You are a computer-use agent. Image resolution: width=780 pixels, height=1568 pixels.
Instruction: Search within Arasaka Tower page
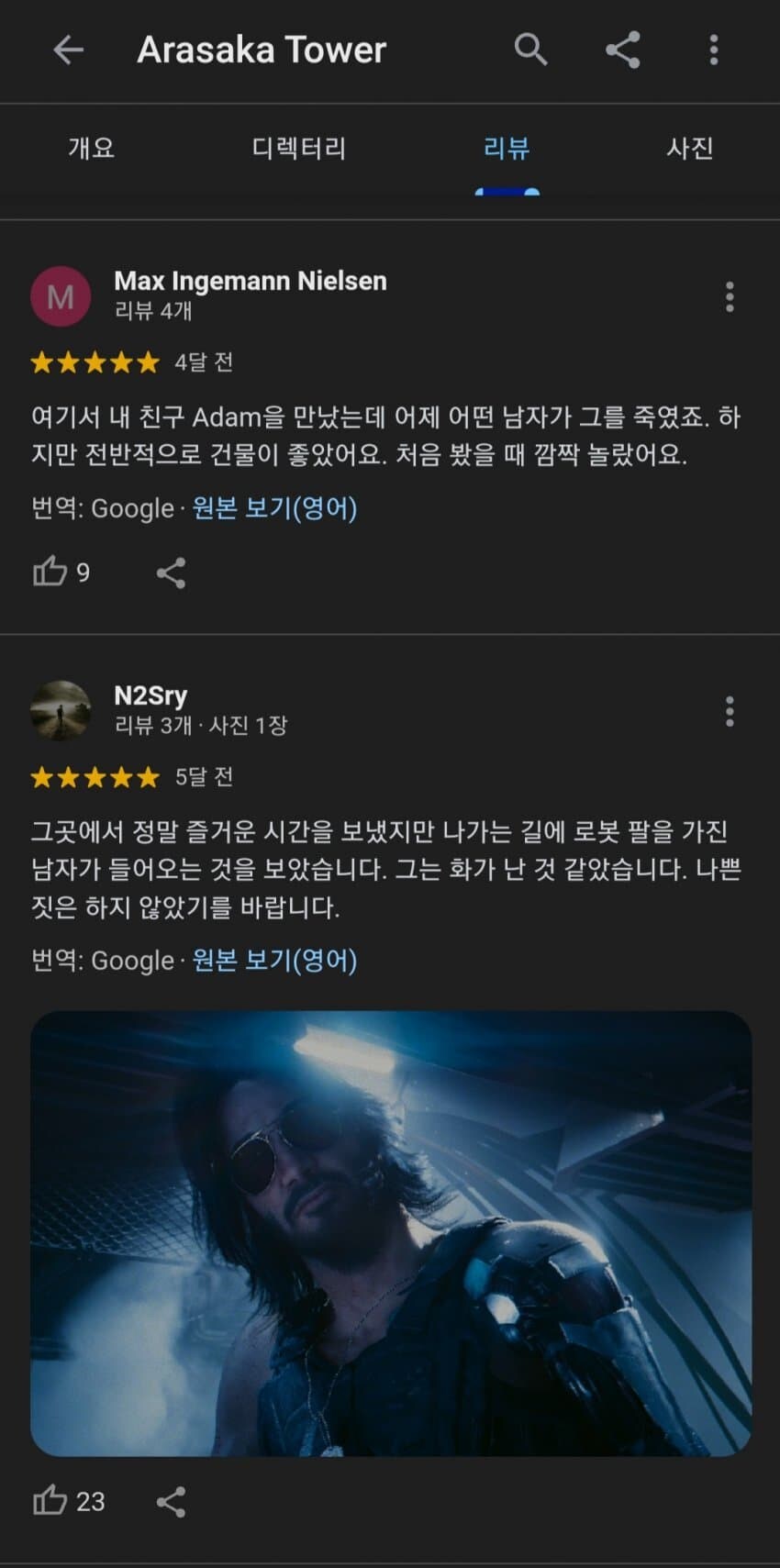(x=530, y=50)
